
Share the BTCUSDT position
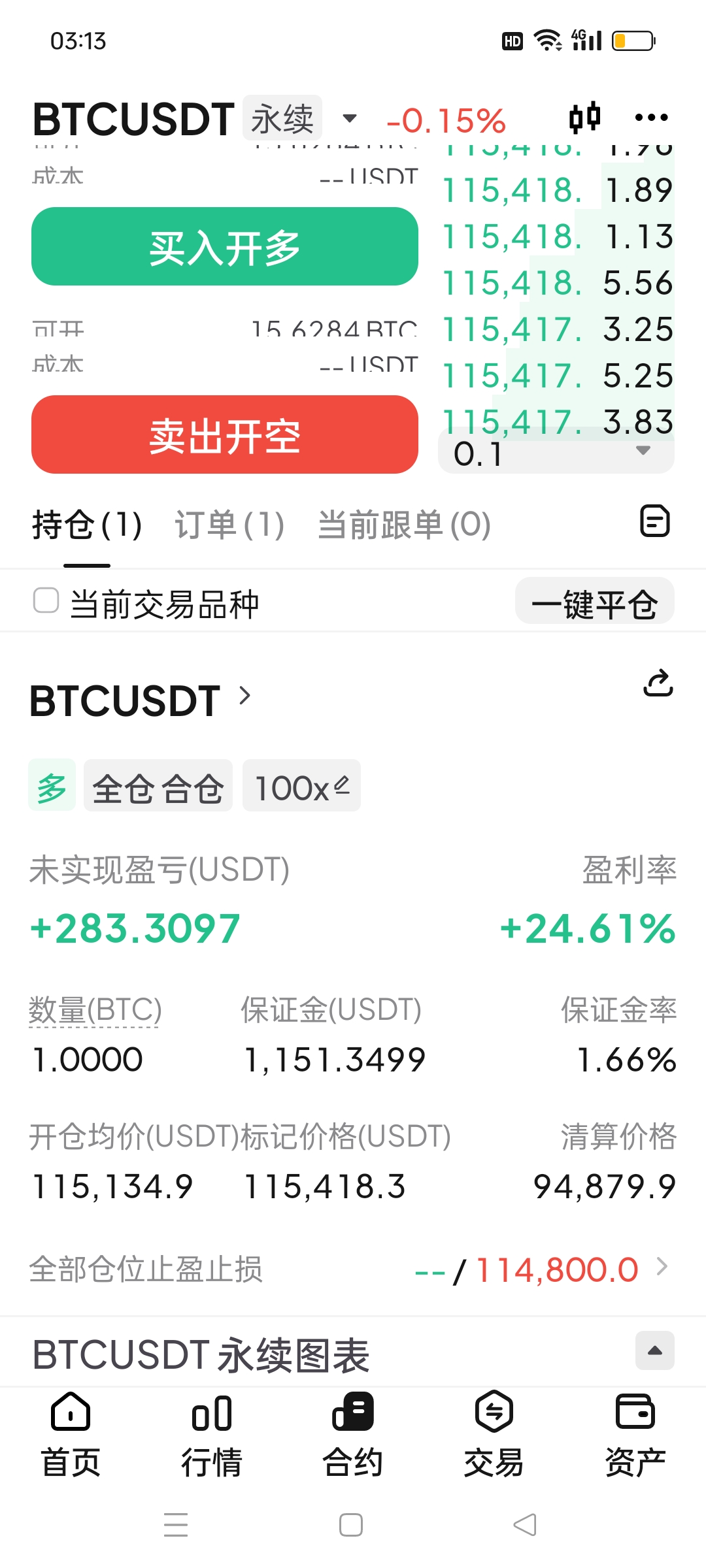pos(658,682)
